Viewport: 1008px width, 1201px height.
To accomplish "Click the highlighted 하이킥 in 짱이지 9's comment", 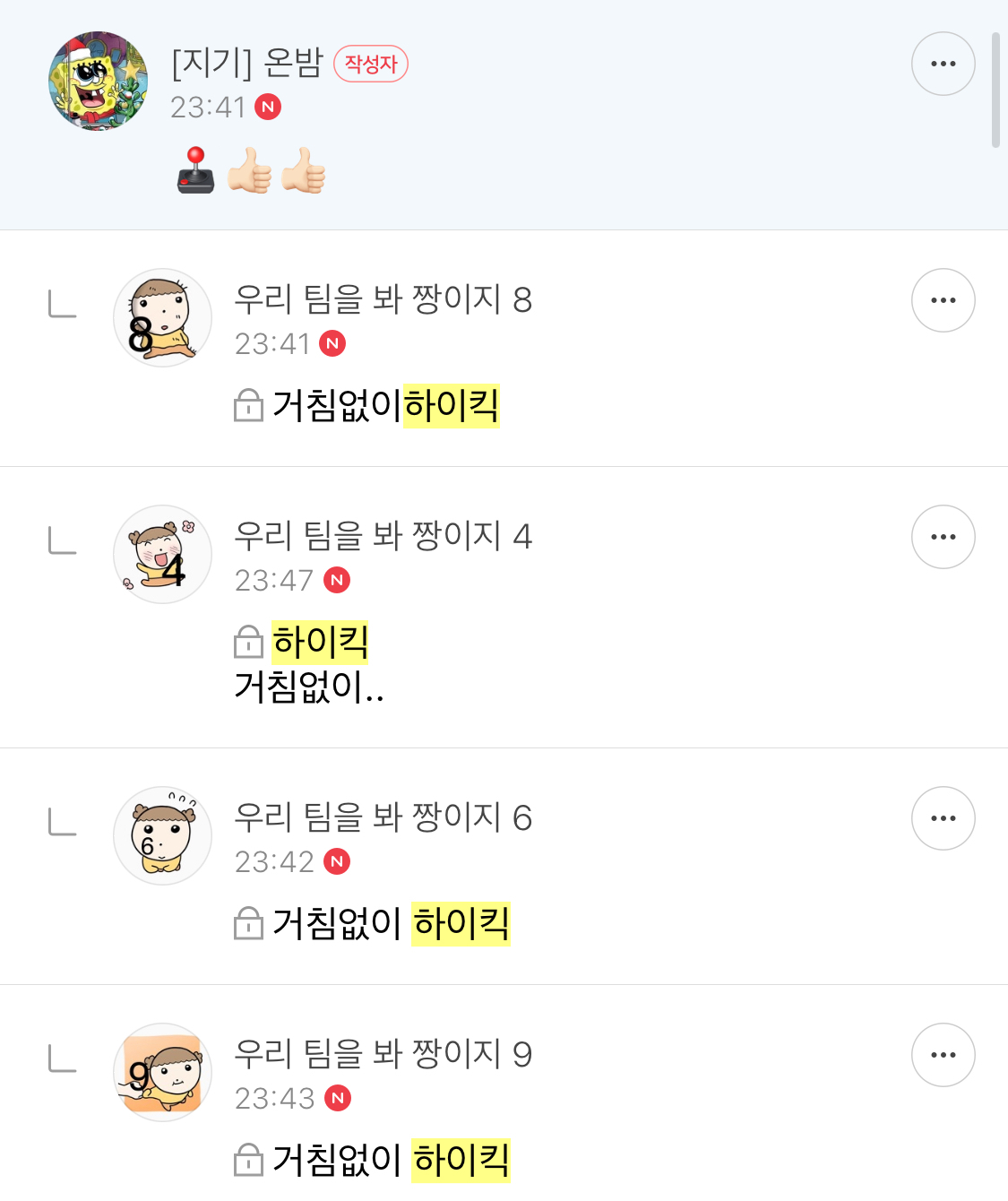I will point(461,1160).
